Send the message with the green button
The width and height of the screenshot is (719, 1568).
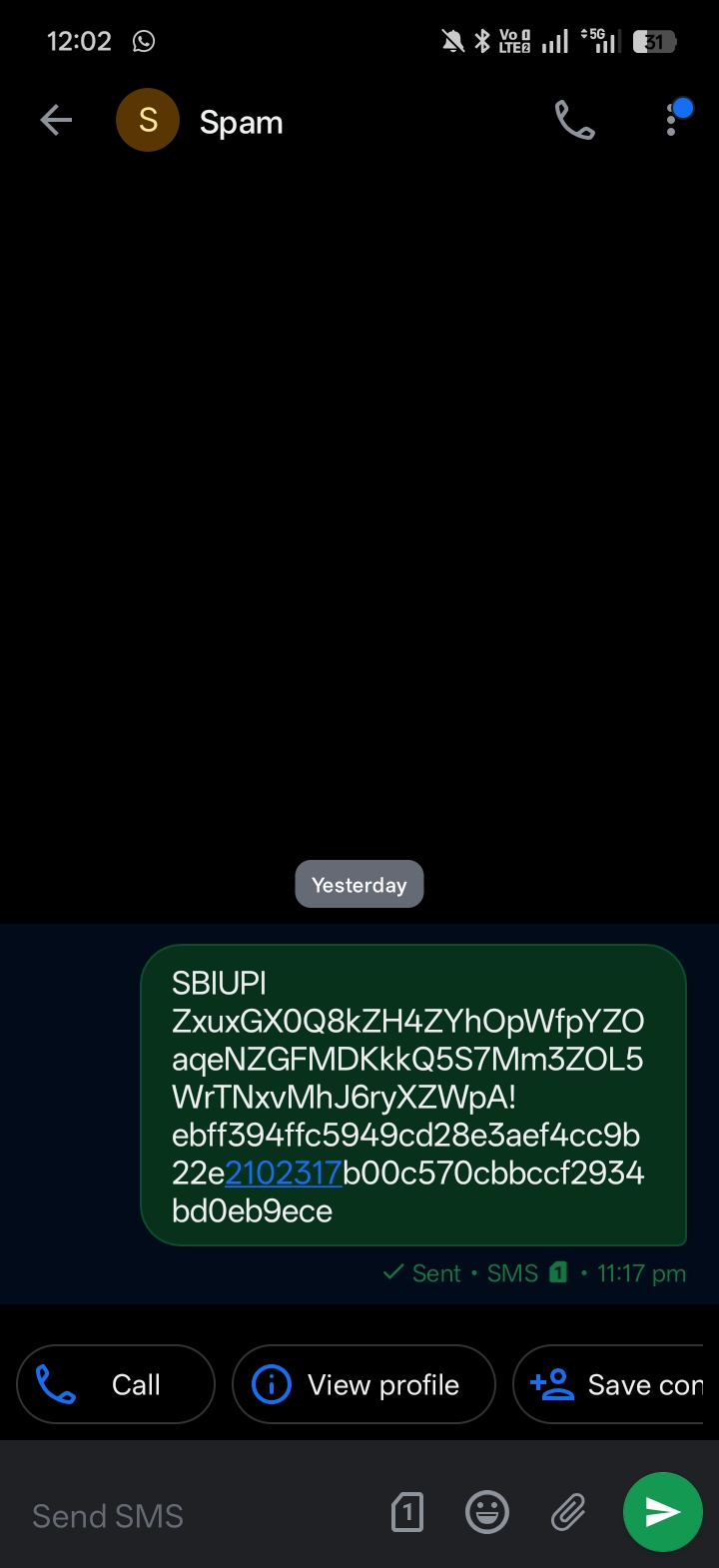tap(663, 1512)
